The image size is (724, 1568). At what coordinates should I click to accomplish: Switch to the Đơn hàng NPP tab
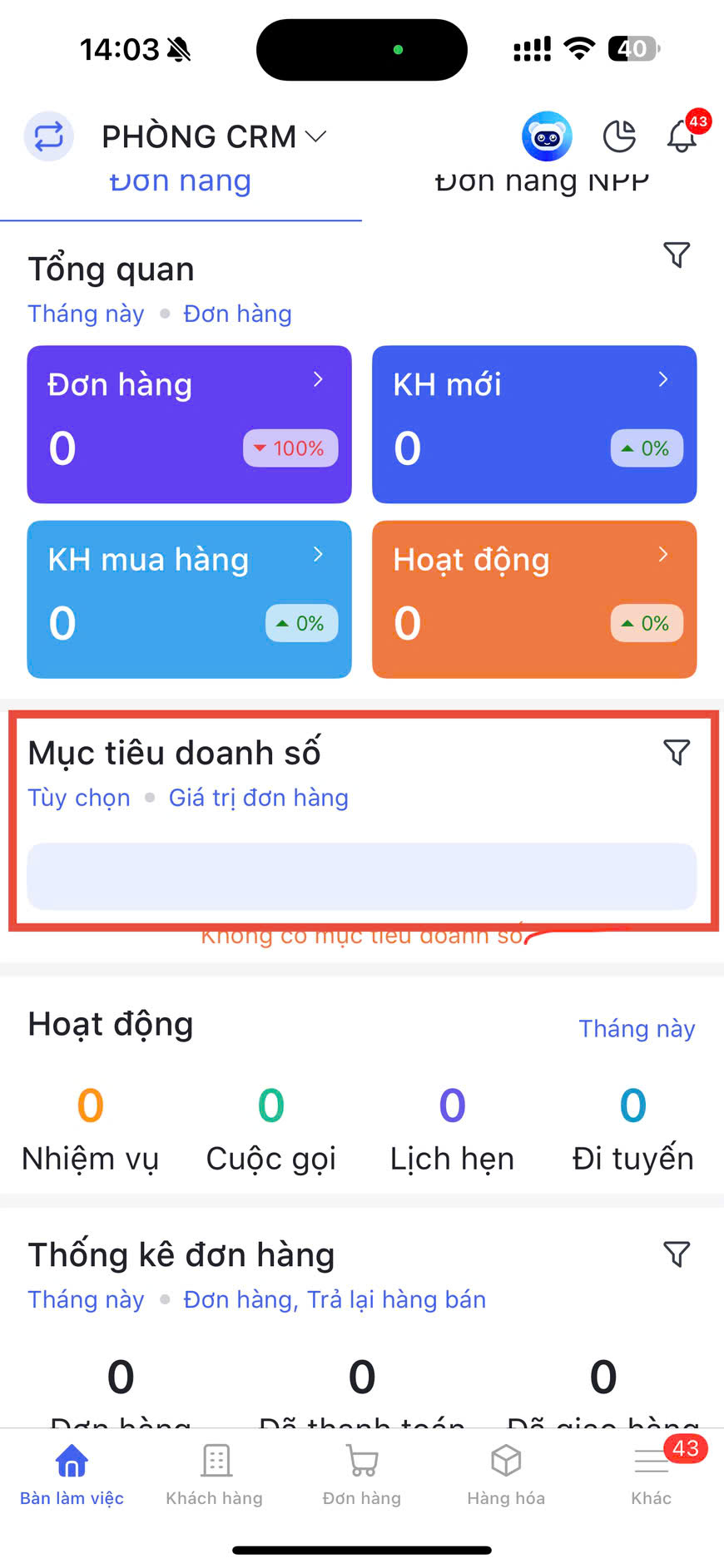(x=542, y=183)
